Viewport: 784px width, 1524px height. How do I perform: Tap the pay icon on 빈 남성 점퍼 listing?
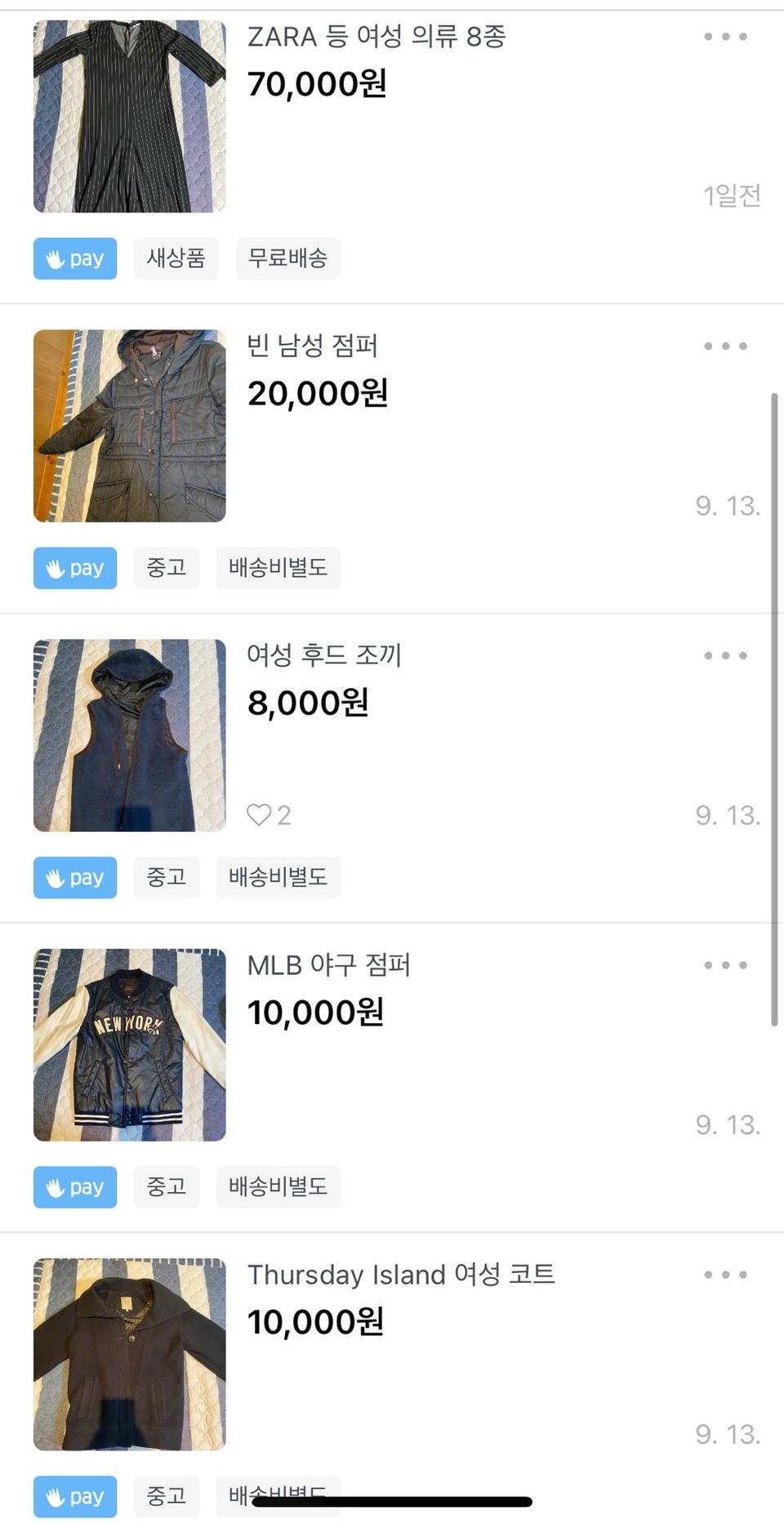point(74,568)
